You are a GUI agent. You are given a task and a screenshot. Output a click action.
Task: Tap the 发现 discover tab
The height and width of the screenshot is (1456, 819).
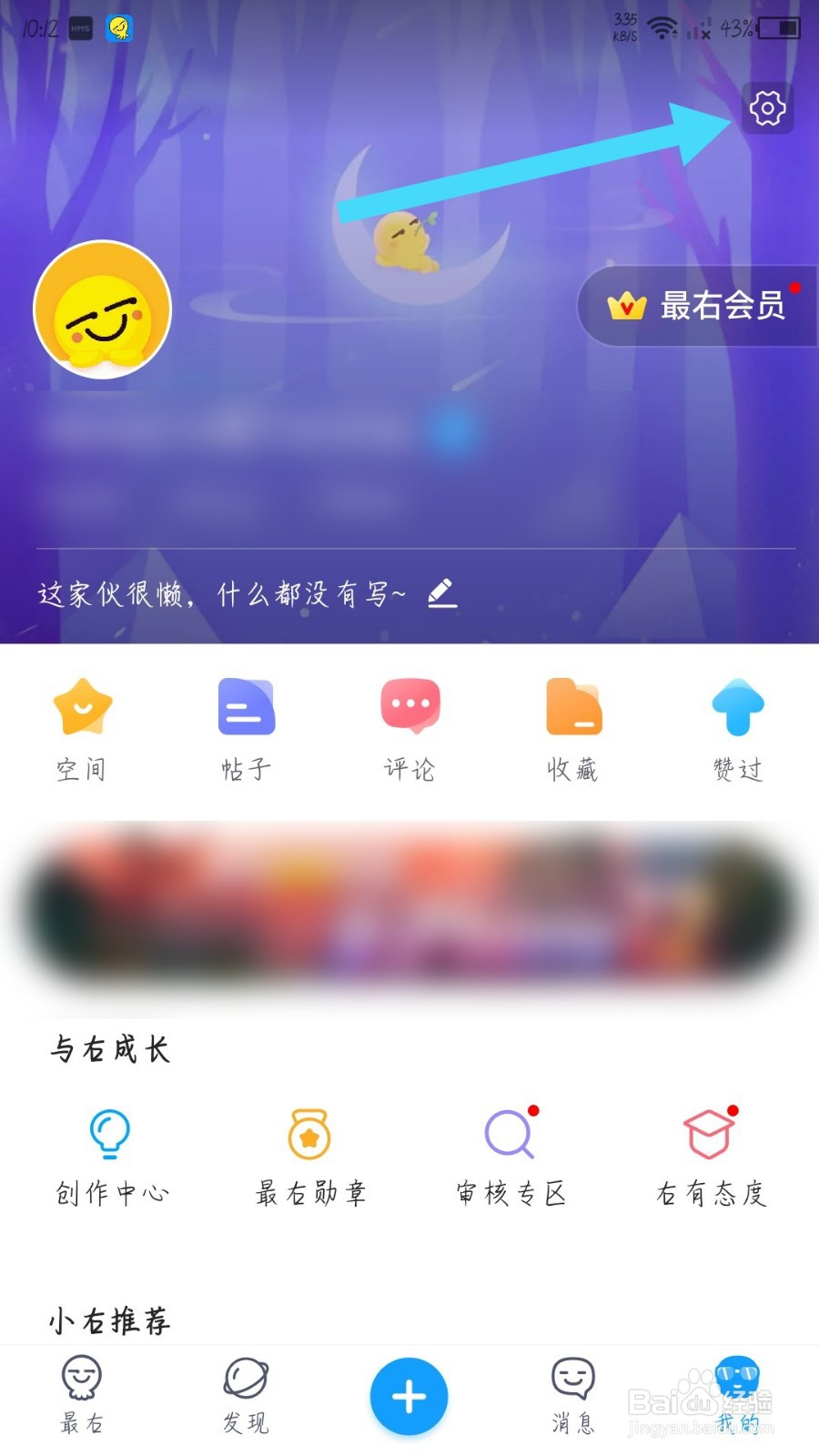click(243, 1392)
